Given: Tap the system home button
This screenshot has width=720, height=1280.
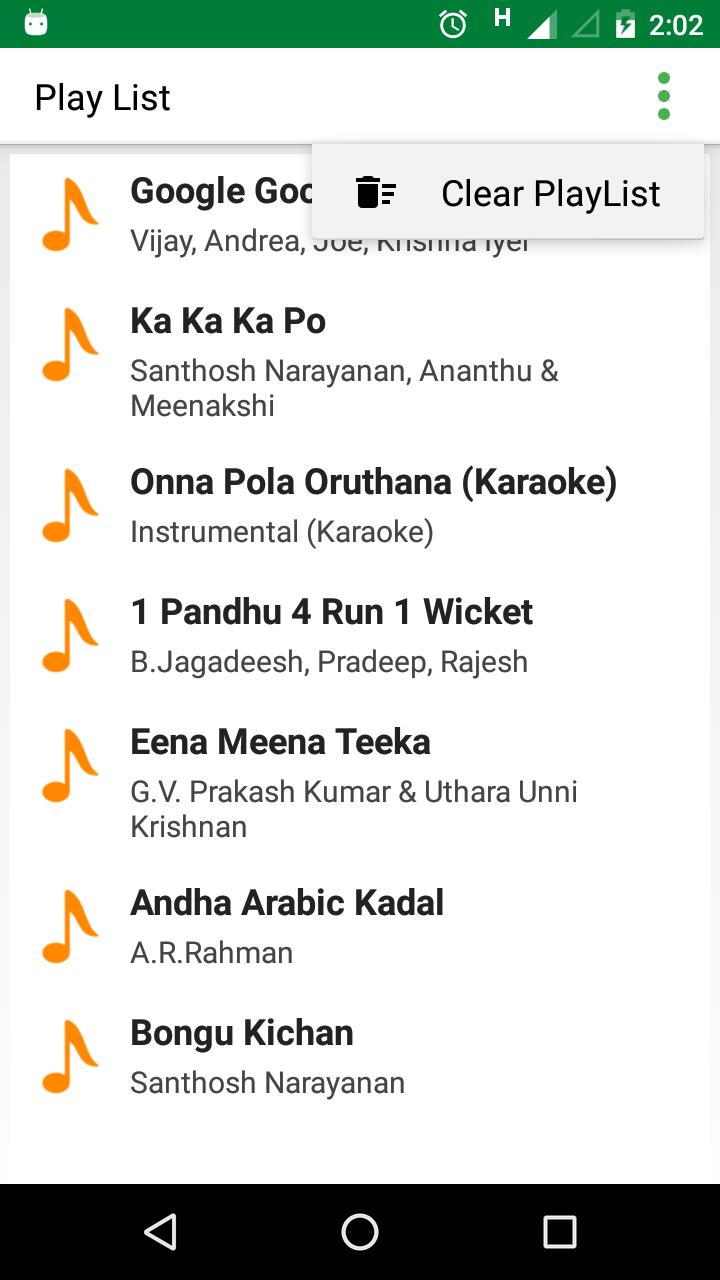Looking at the screenshot, I should click(x=360, y=1232).
